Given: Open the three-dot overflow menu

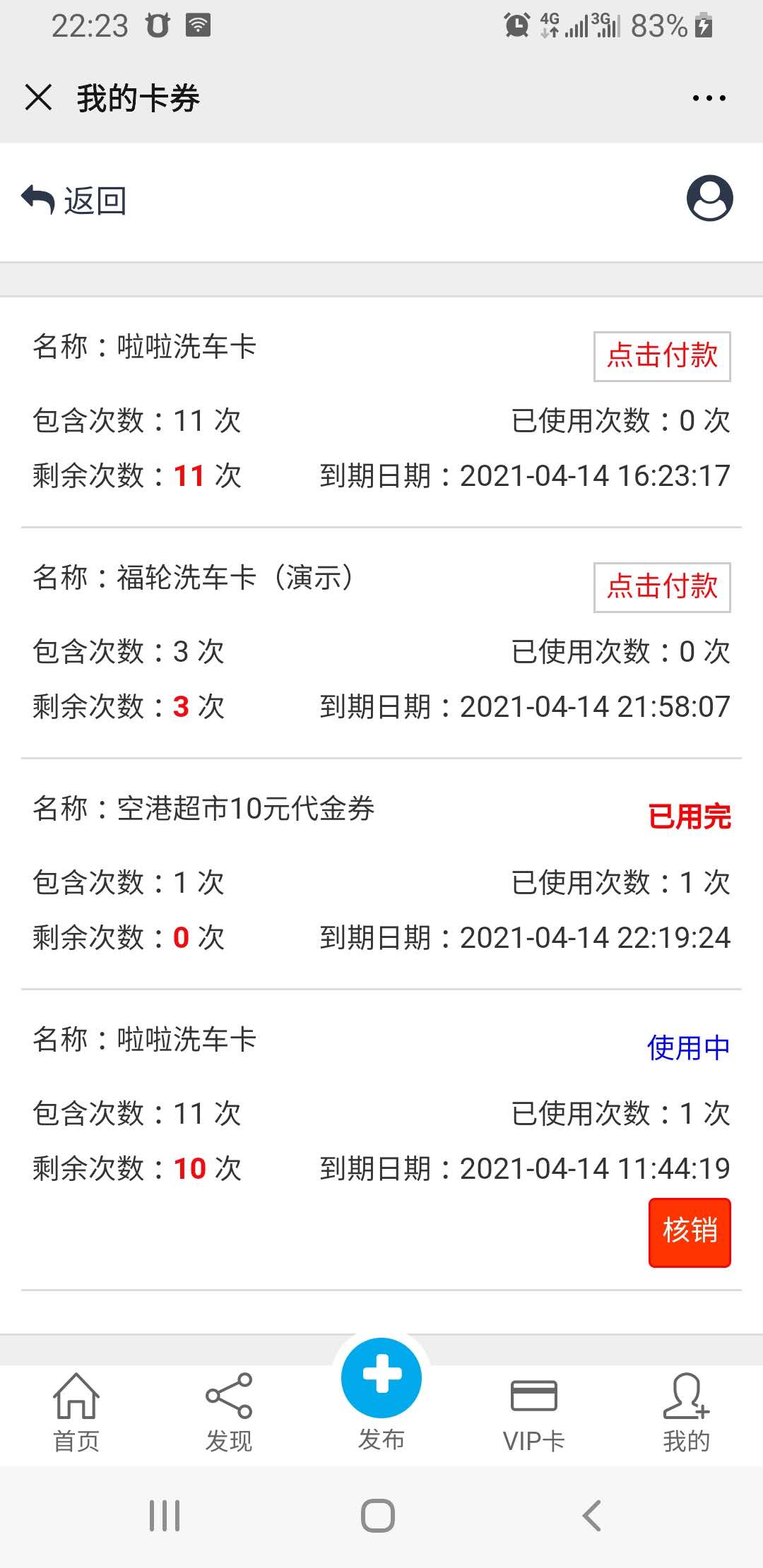Looking at the screenshot, I should 709,98.
